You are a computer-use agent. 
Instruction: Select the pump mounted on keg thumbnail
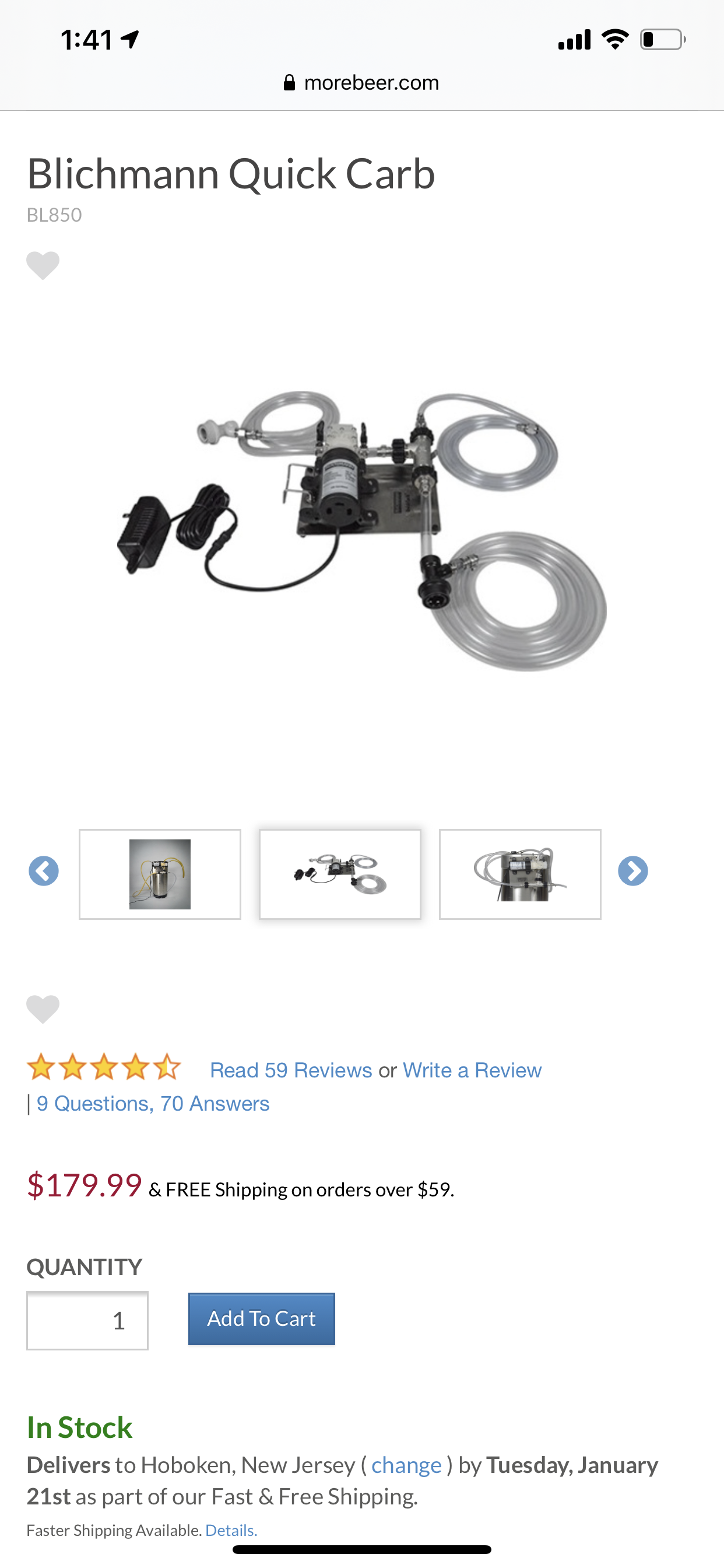(x=520, y=874)
